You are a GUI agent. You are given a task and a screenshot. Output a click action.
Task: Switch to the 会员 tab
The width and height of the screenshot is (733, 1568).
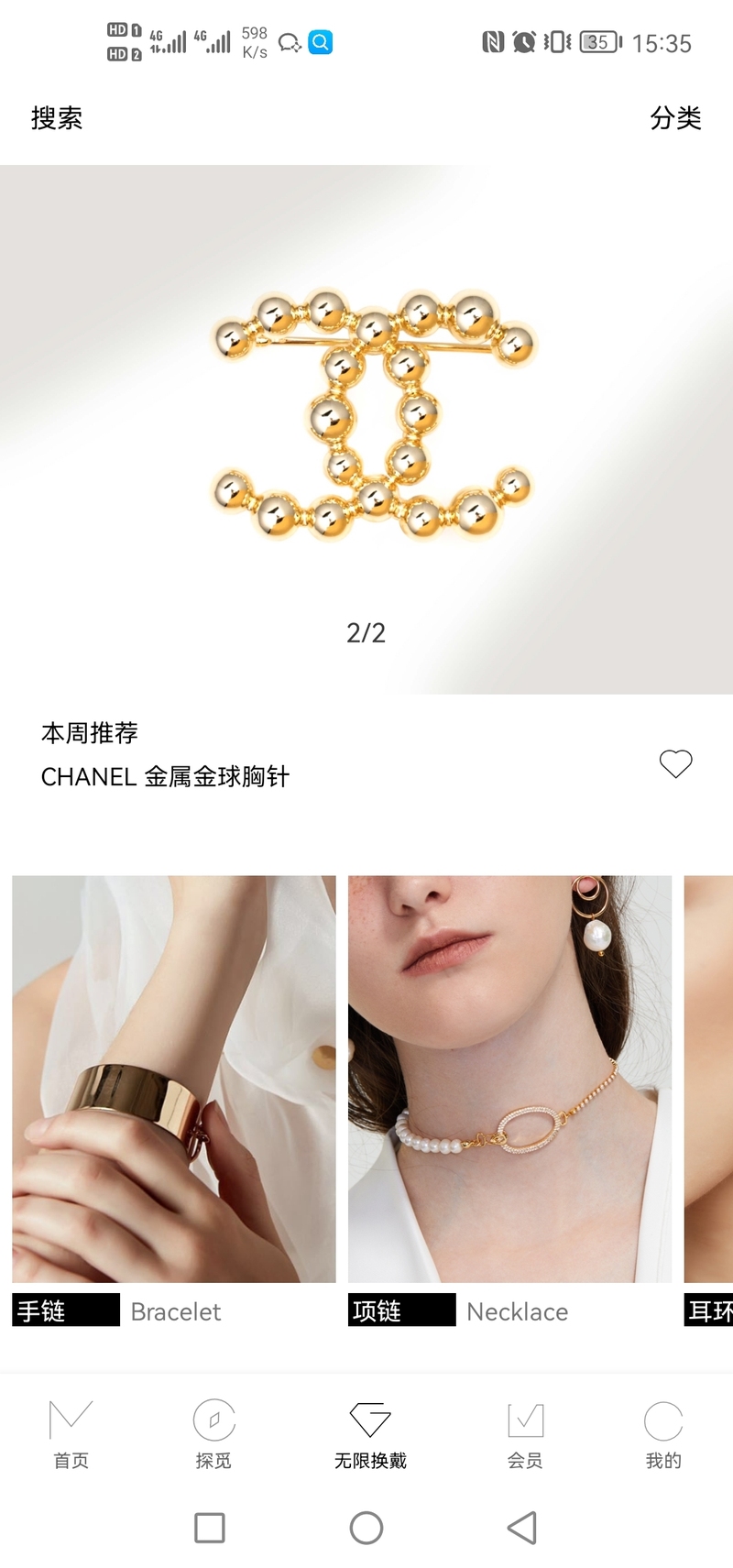(x=525, y=1434)
